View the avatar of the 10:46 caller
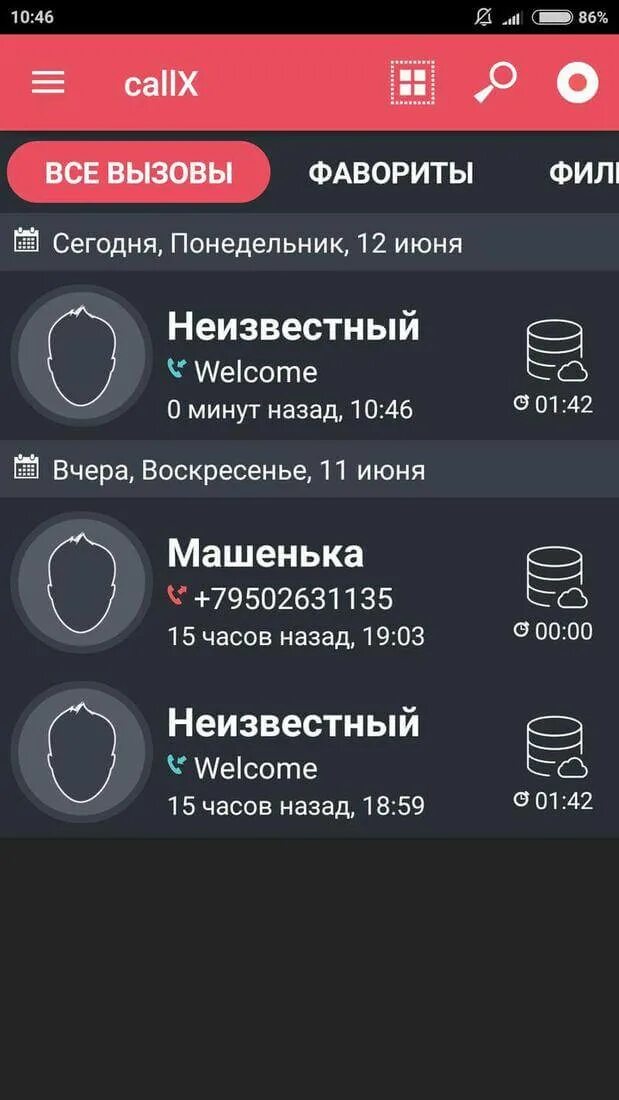The height and width of the screenshot is (1100, 619). [x=82, y=355]
